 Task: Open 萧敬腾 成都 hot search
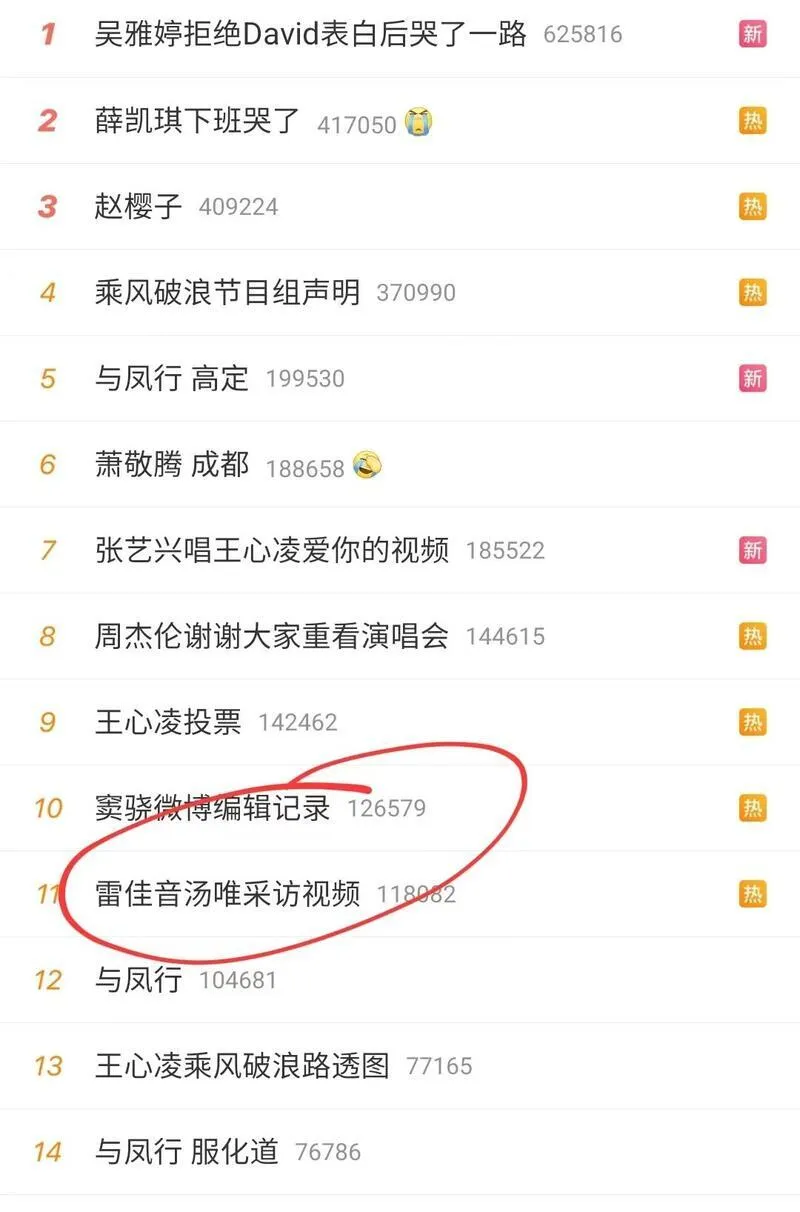tap(171, 465)
